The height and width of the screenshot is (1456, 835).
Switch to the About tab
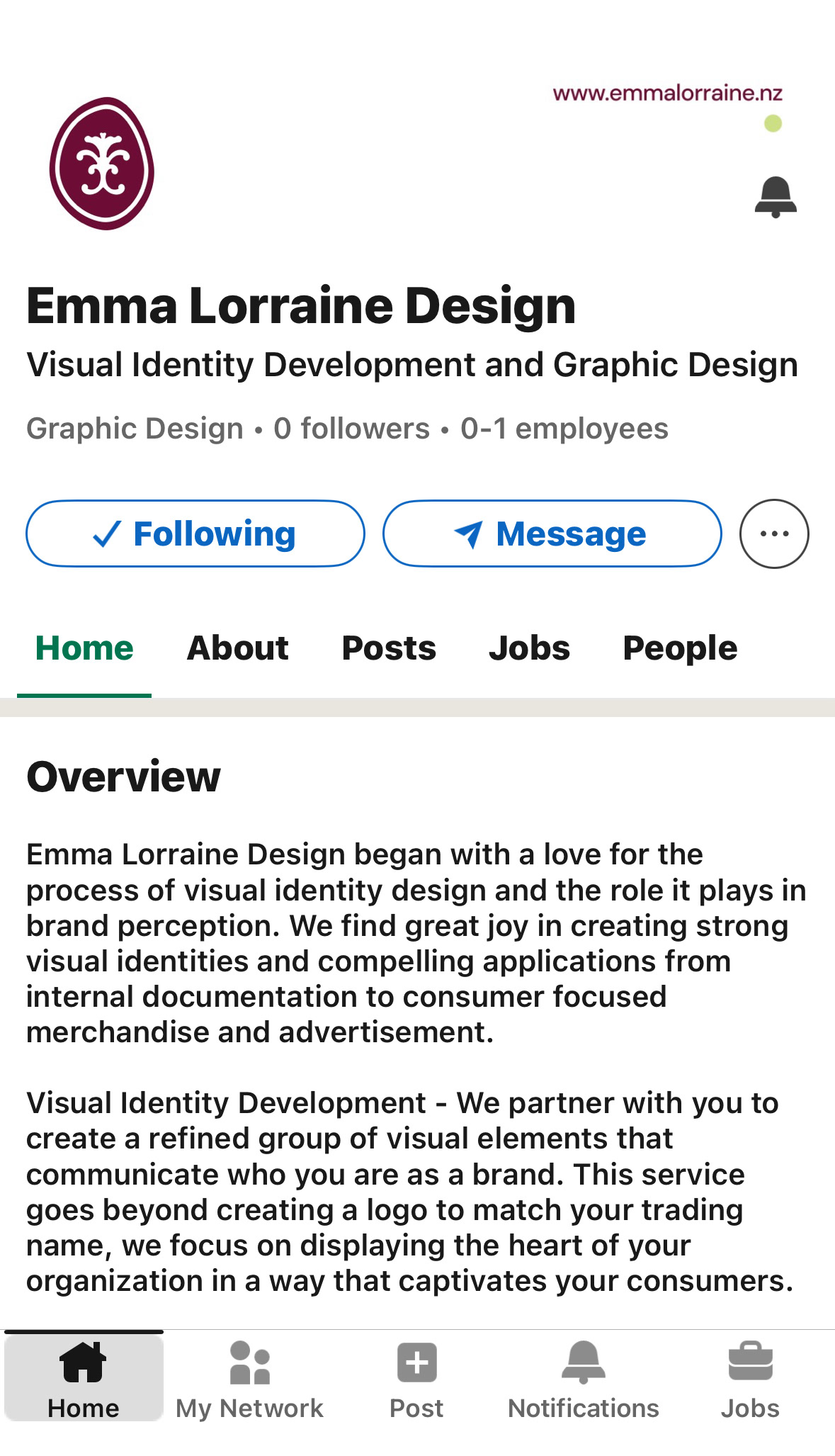238,648
